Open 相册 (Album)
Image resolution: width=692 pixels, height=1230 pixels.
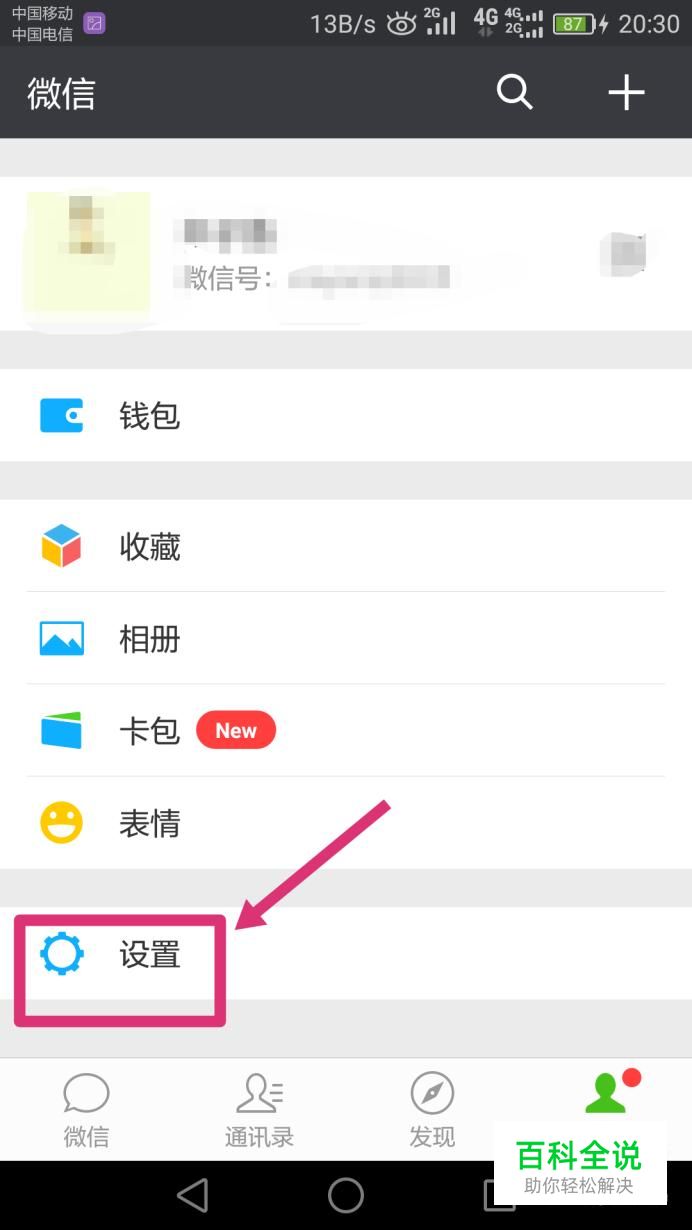346,638
